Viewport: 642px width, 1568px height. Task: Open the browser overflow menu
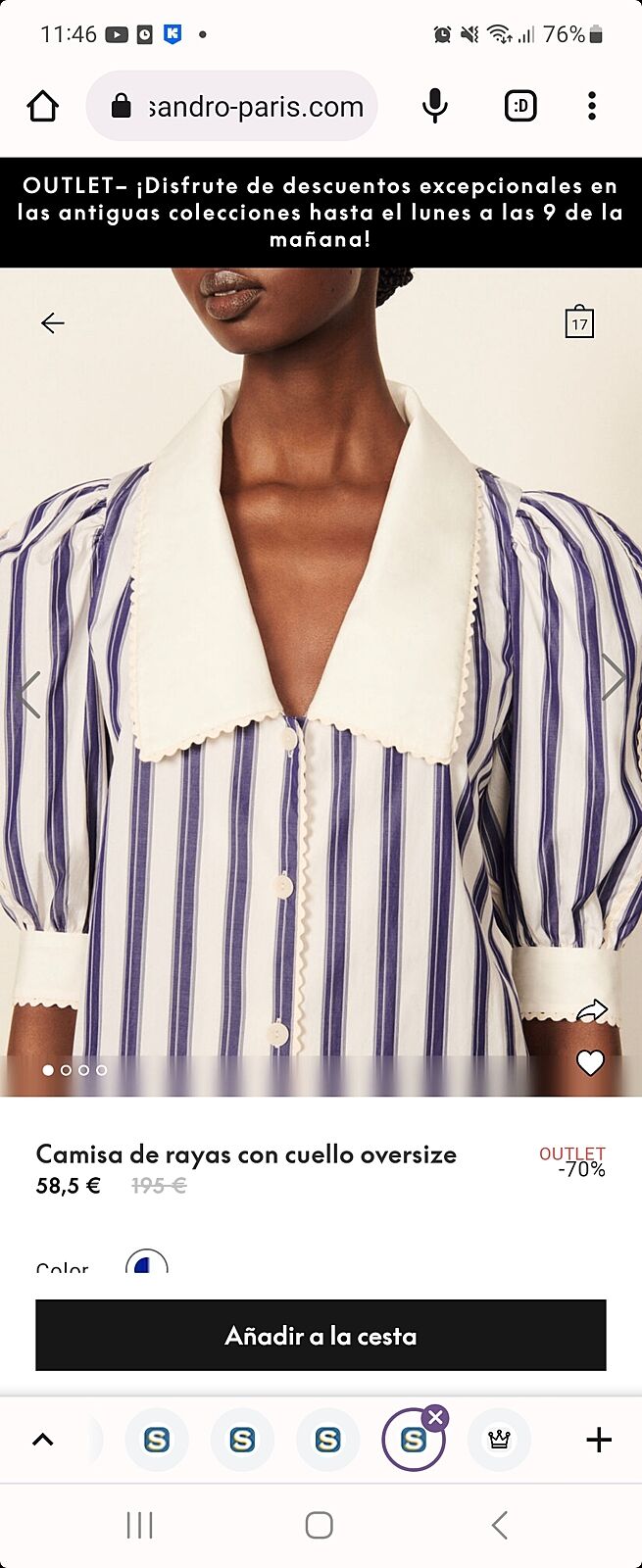click(591, 106)
